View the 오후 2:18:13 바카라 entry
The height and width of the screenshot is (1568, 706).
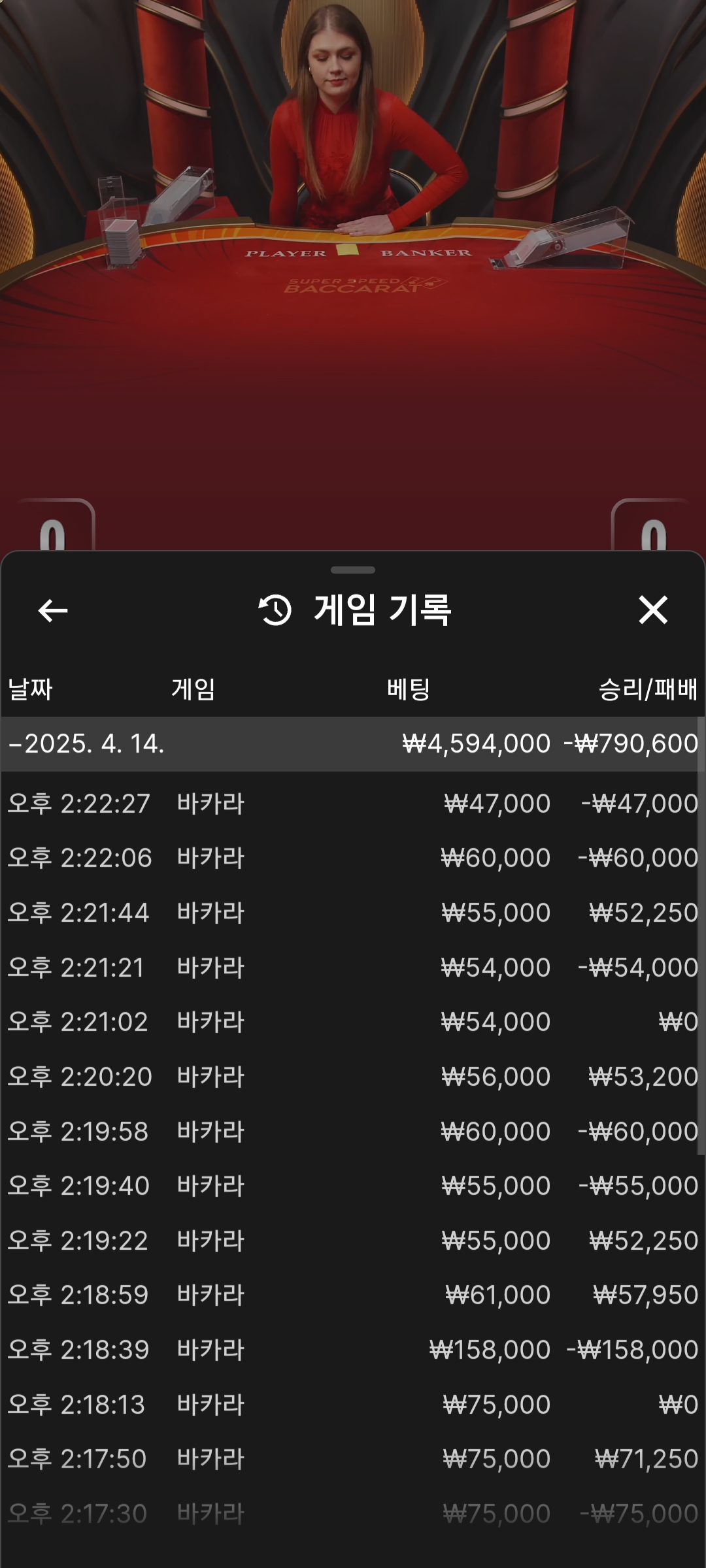(353, 1405)
